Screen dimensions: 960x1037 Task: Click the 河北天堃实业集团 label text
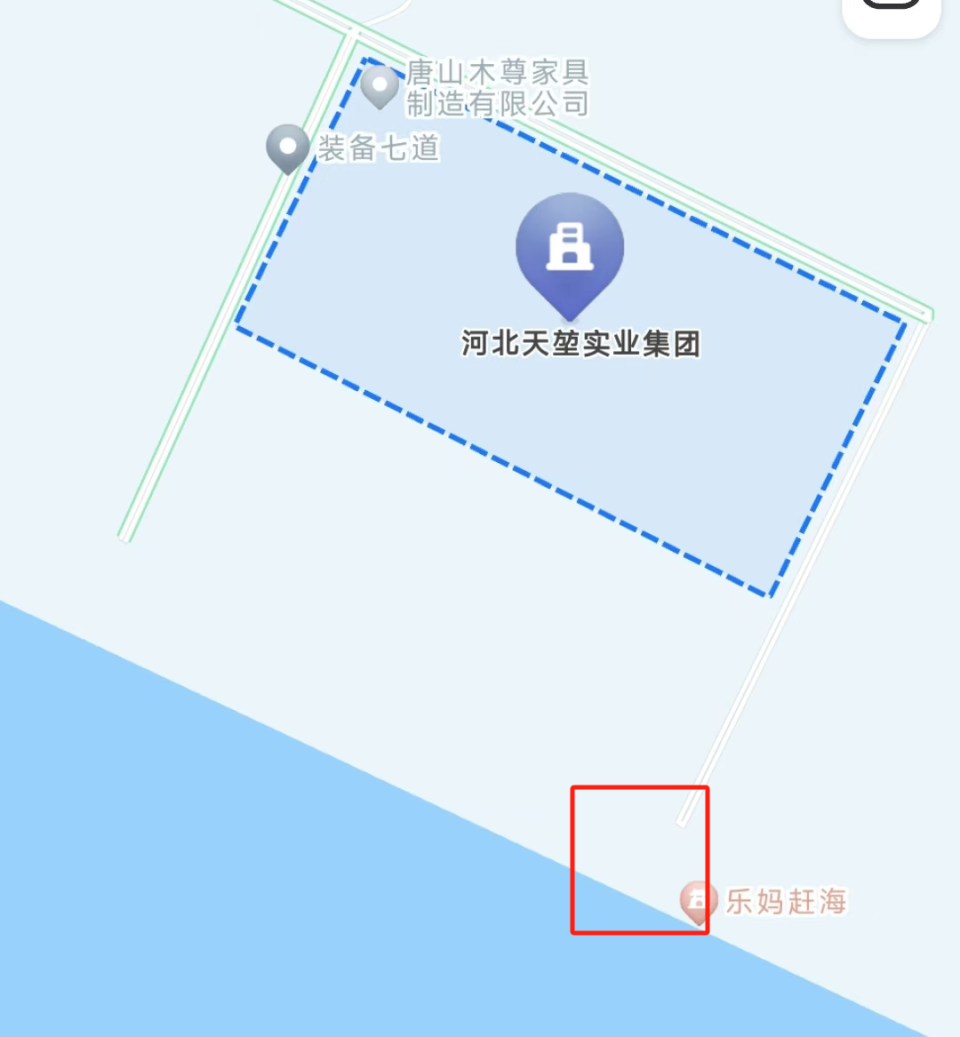click(580, 342)
